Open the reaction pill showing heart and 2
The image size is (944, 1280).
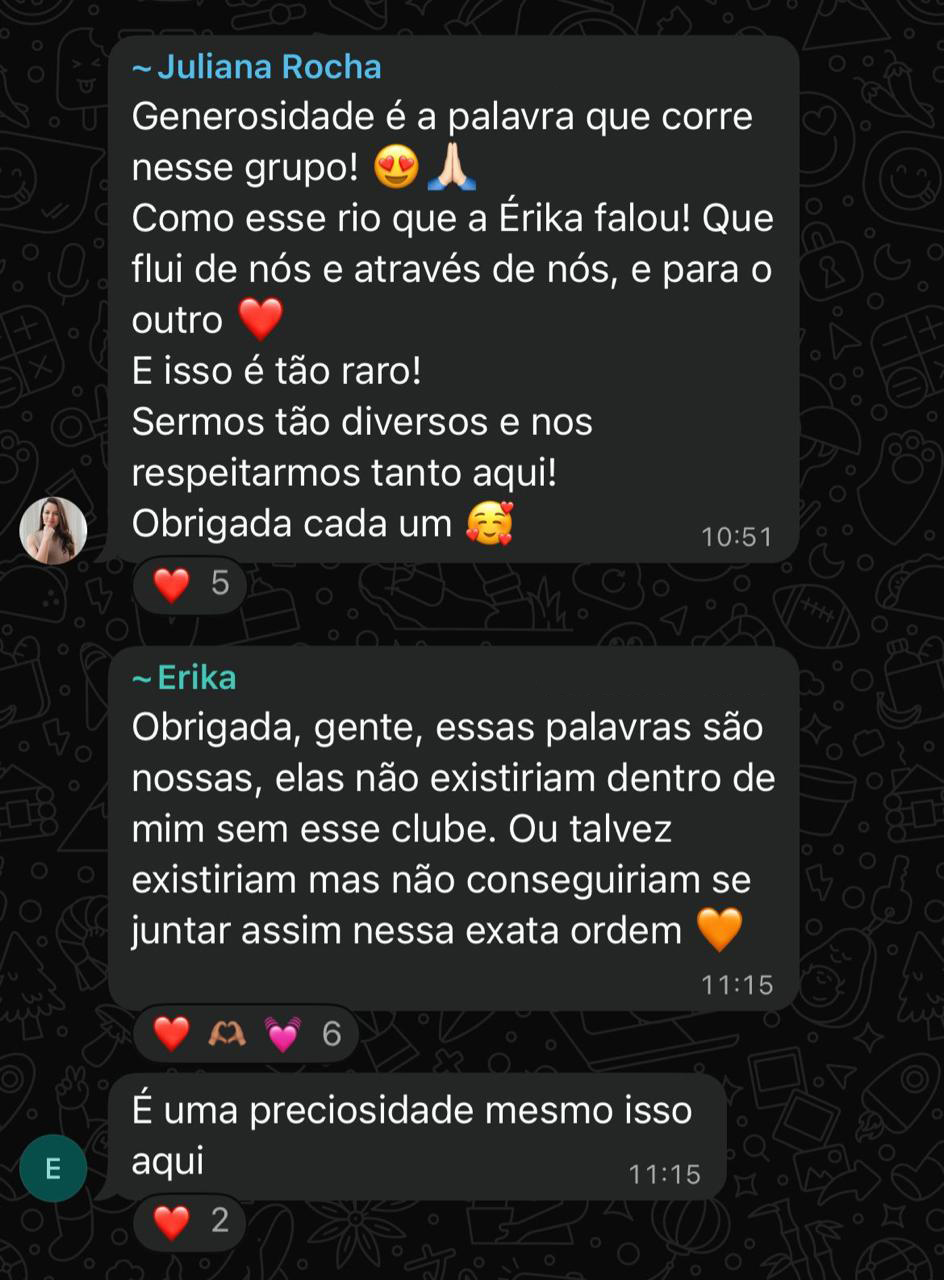[189, 1222]
